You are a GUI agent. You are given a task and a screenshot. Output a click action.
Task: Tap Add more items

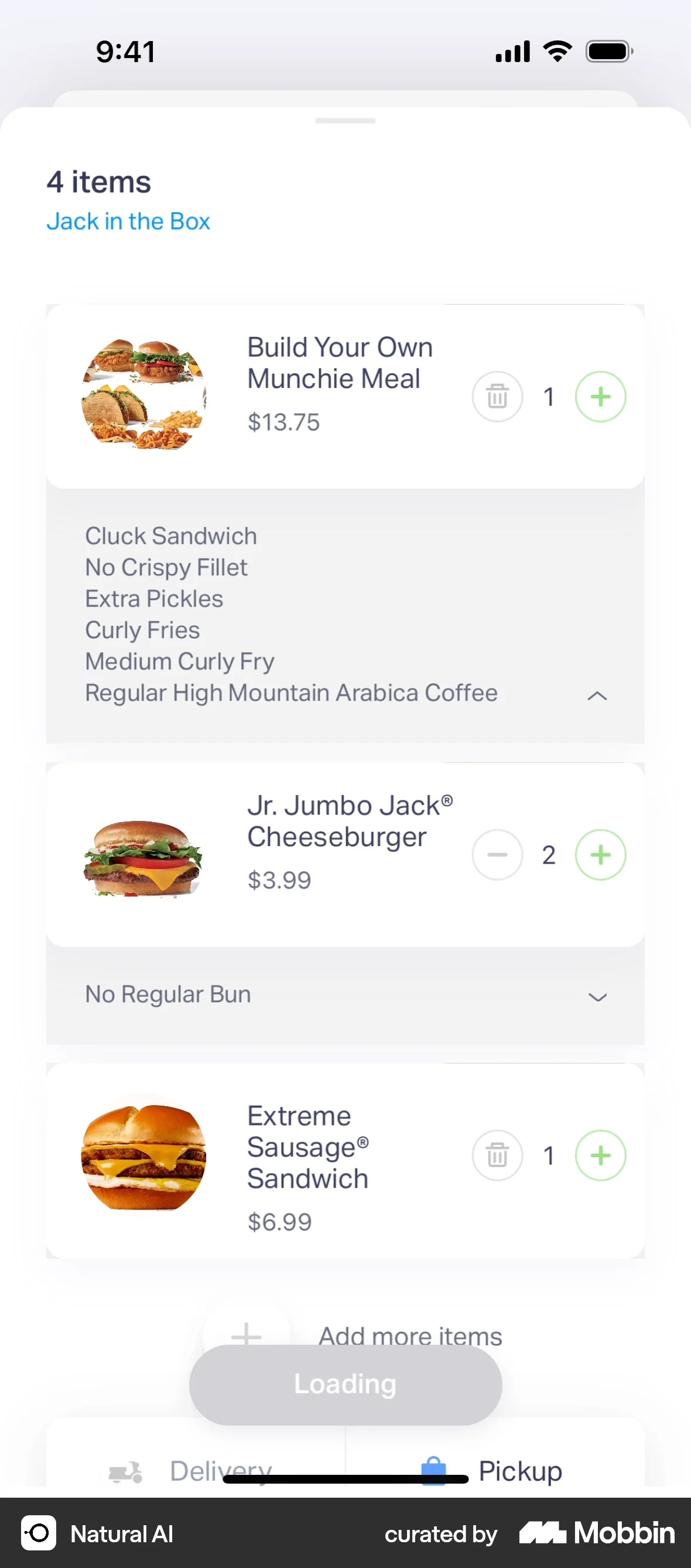(410, 1334)
